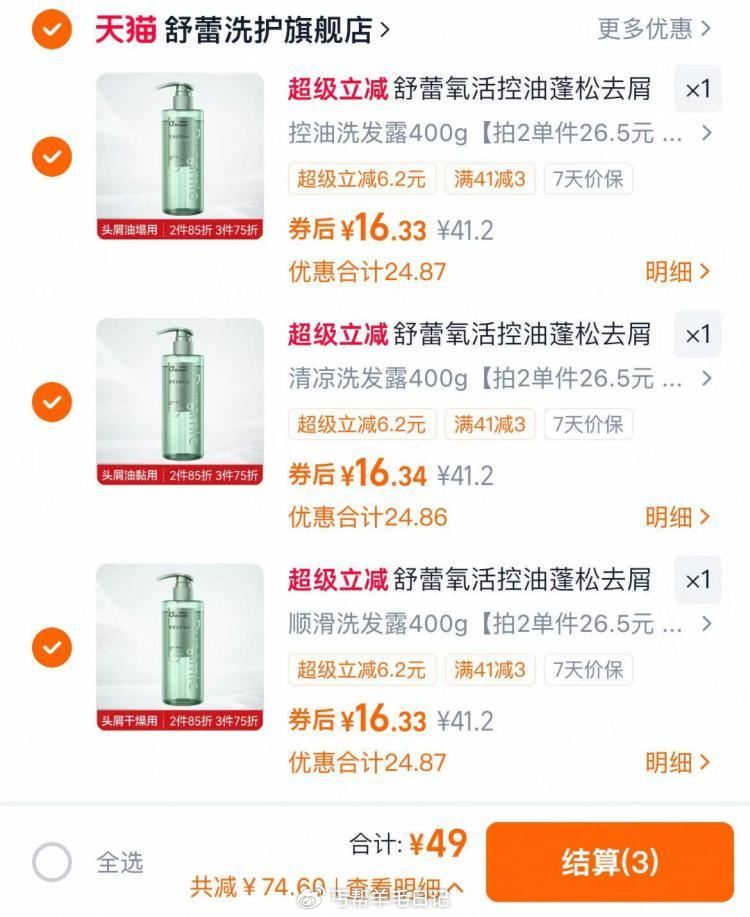Expand 明细 details for the first product
The width and height of the screenshot is (750, 917).
pos(677,271)
